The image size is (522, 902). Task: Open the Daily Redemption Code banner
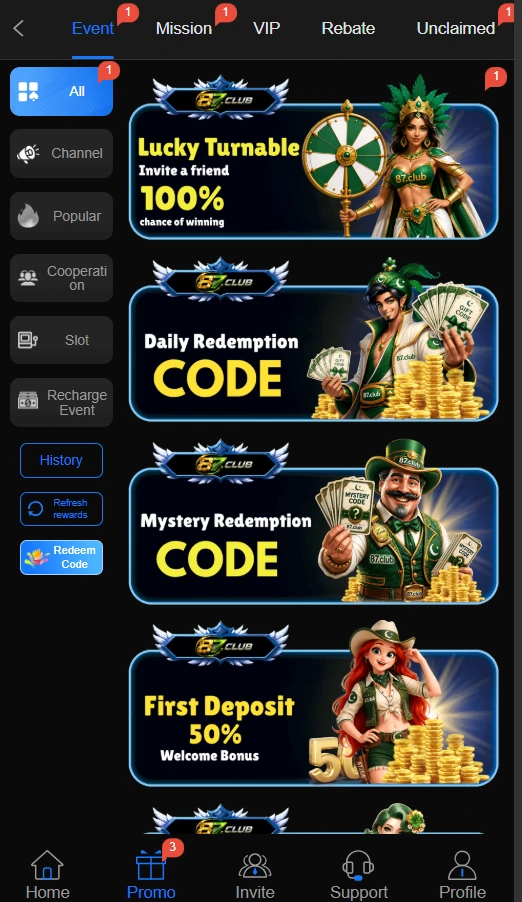tap(314, 341)
